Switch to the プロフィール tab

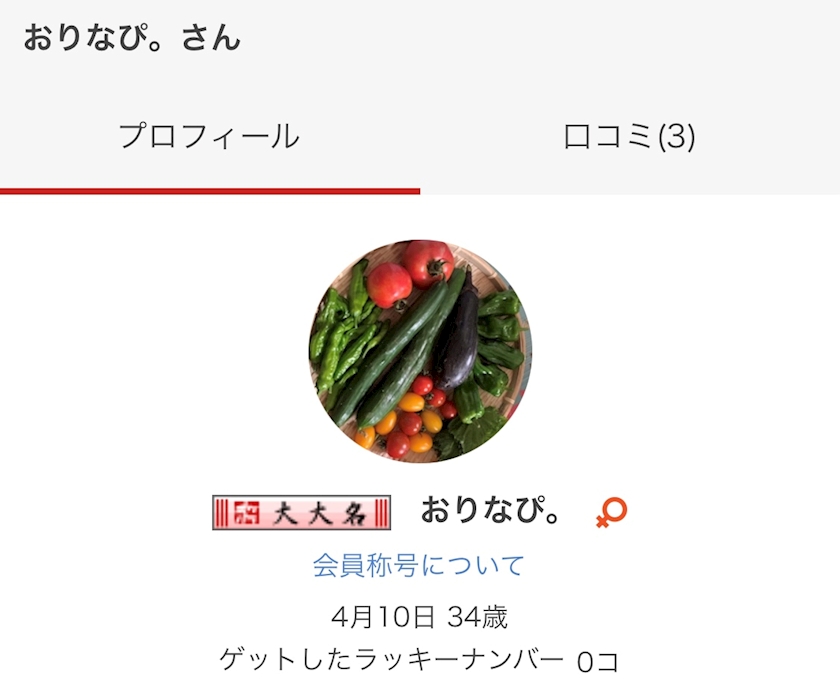click(209, 136)
